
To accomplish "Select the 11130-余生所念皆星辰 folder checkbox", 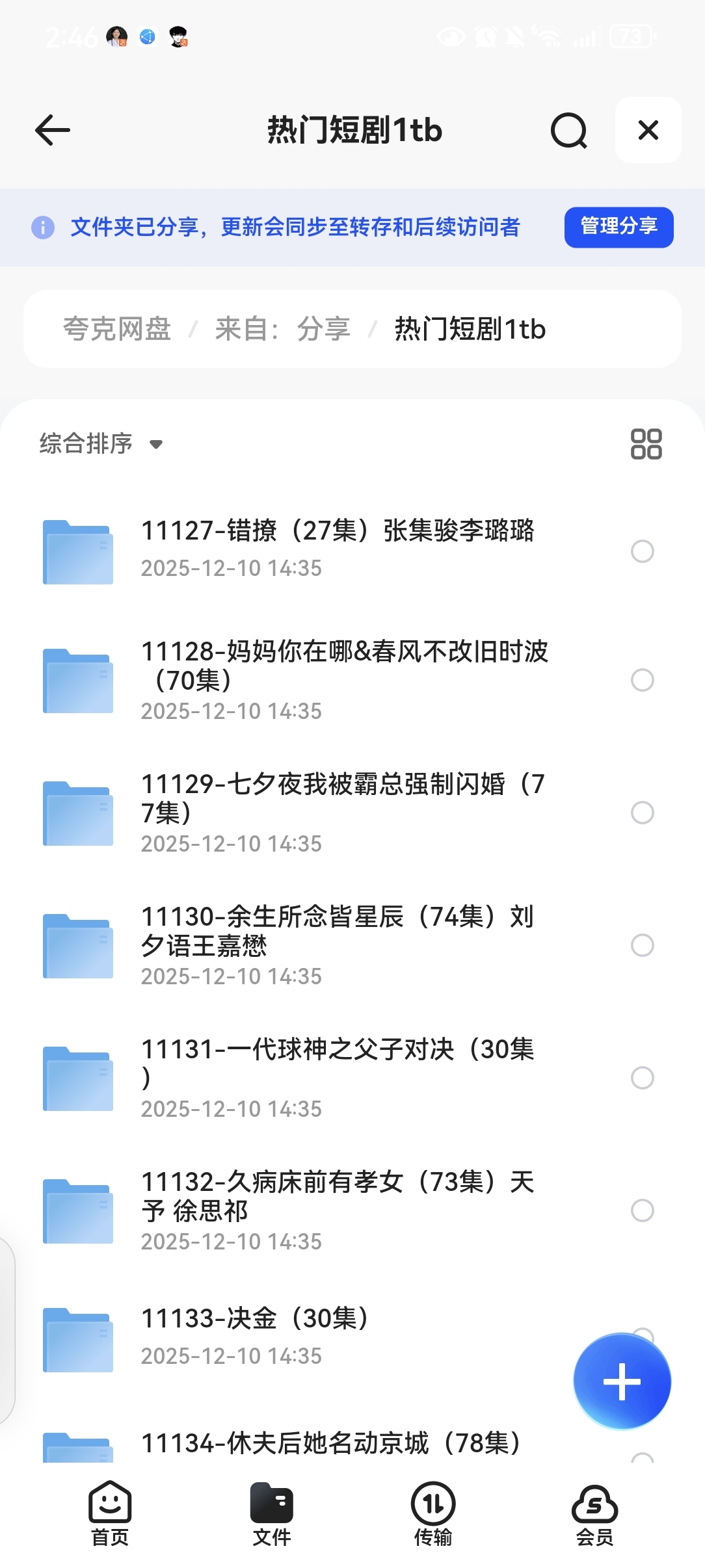I will [642, 945].
